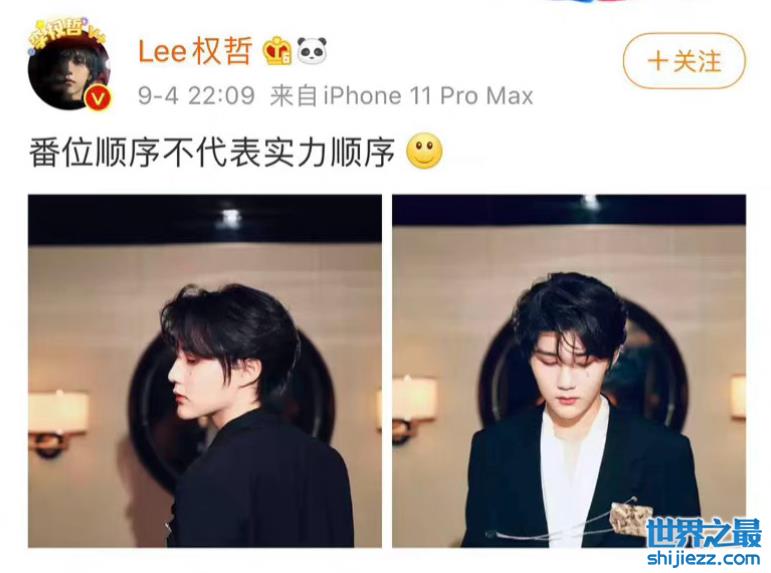View the right photo in the post
This screenshot has height=573, width=771.
point(568,371)
